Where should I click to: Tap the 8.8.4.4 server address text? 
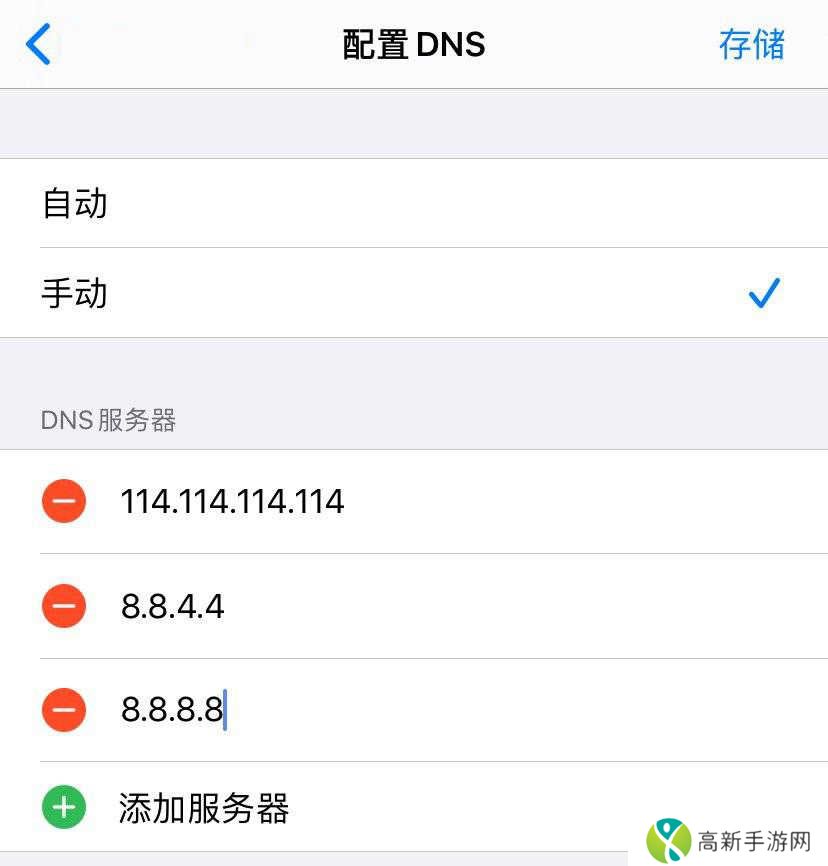point(172,606)
